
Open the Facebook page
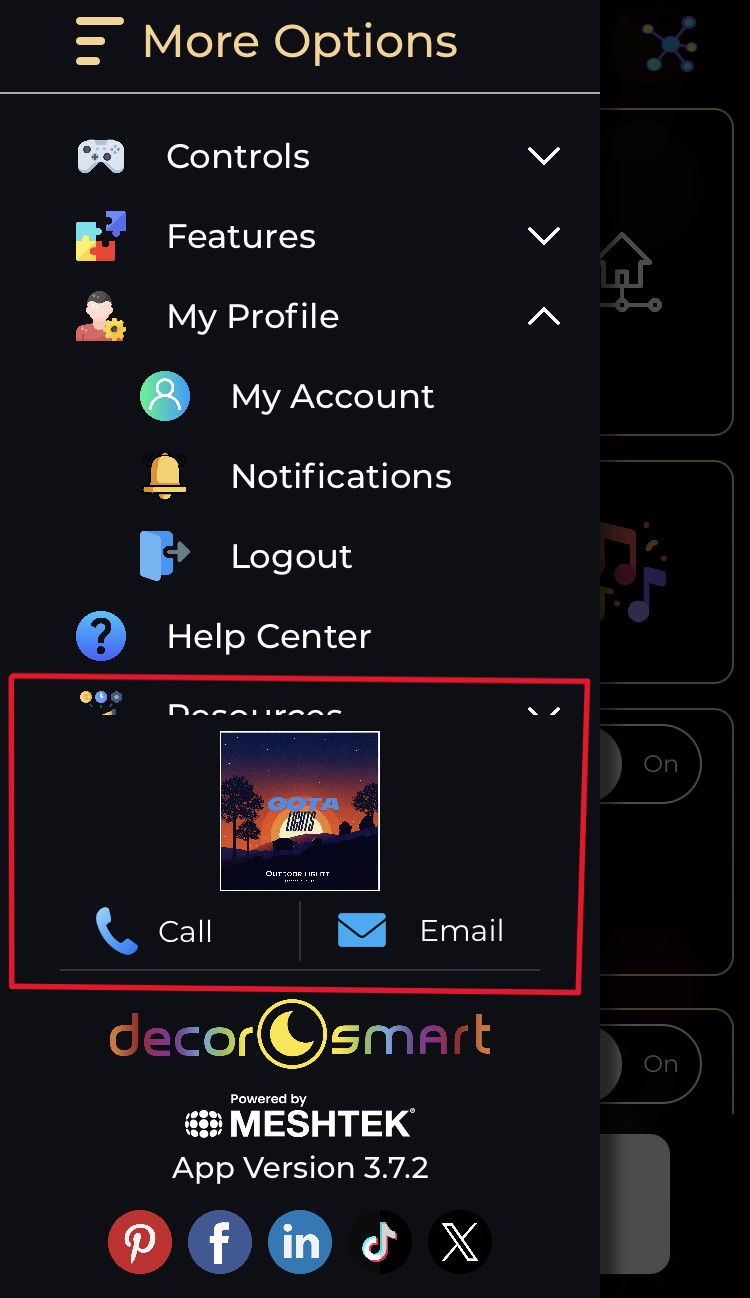[220, 1242]
